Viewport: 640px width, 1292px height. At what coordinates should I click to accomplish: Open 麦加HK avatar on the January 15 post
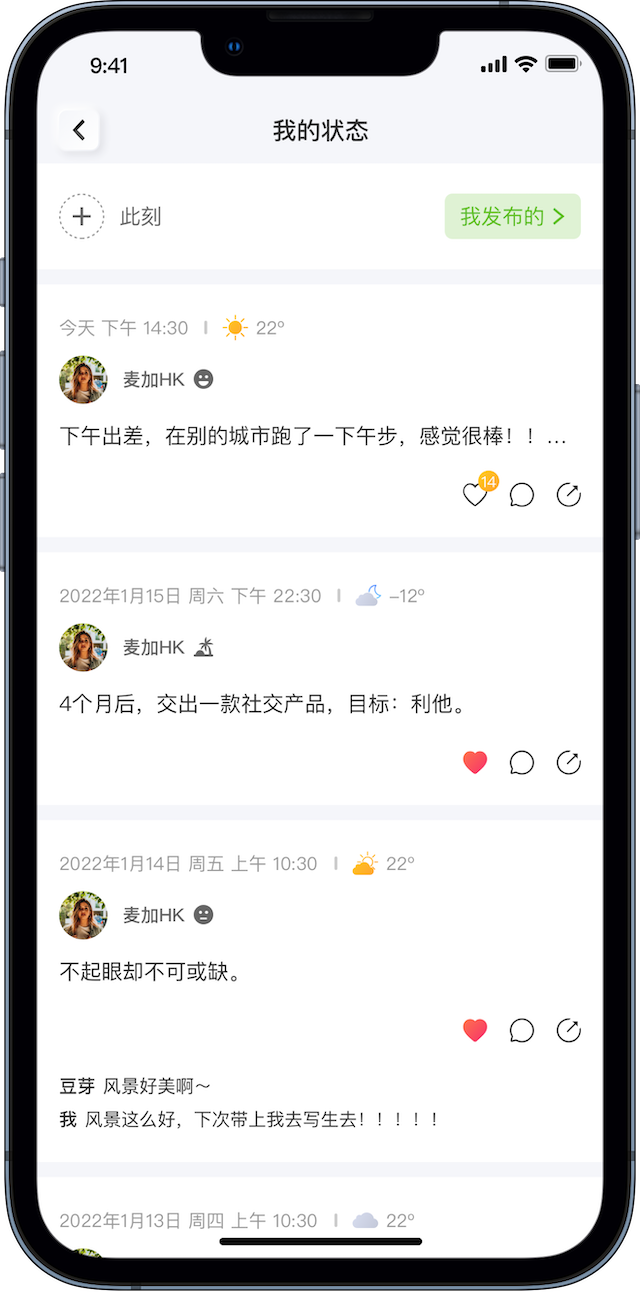click(83, 648)
